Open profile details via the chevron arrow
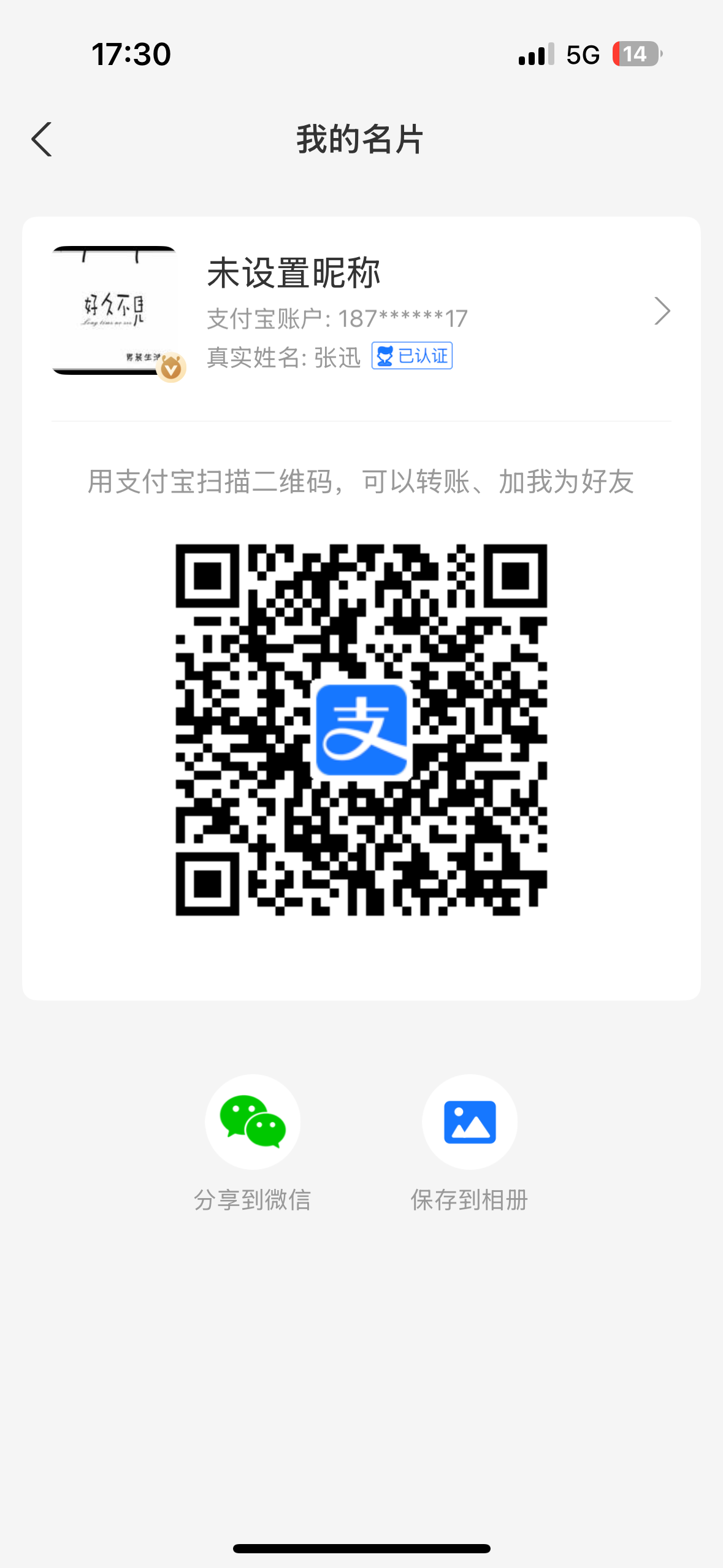This screenshot has width=723, height=1568. point(662,311)
